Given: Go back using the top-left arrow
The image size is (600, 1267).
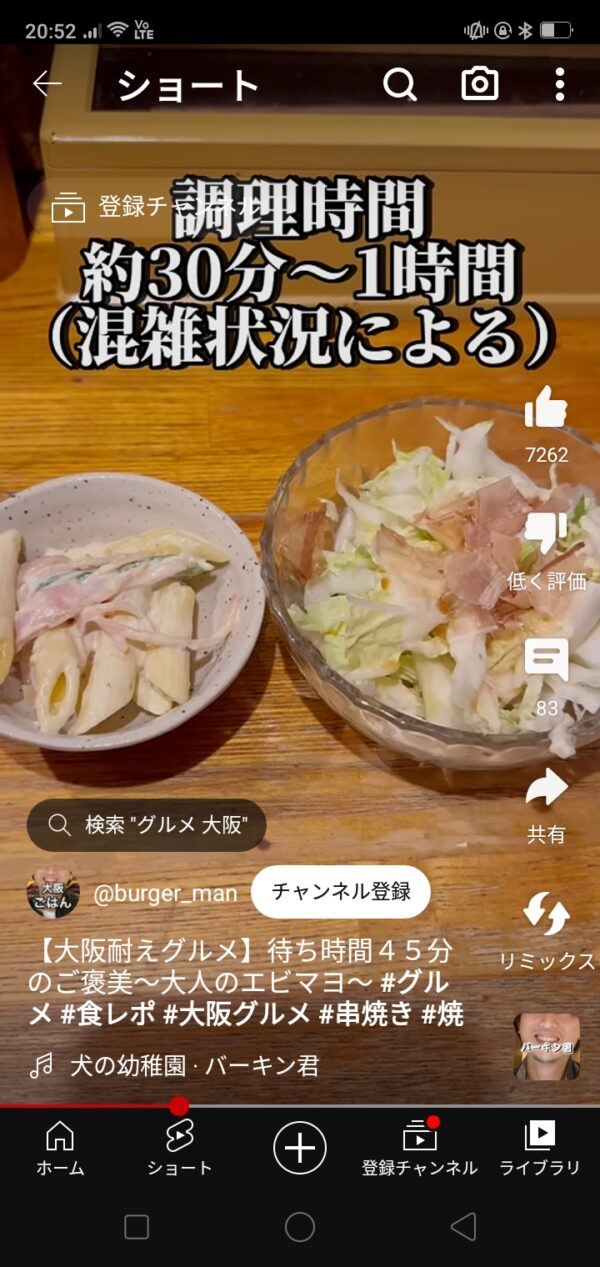Looking at the screenshot, I should click(46, 85).
